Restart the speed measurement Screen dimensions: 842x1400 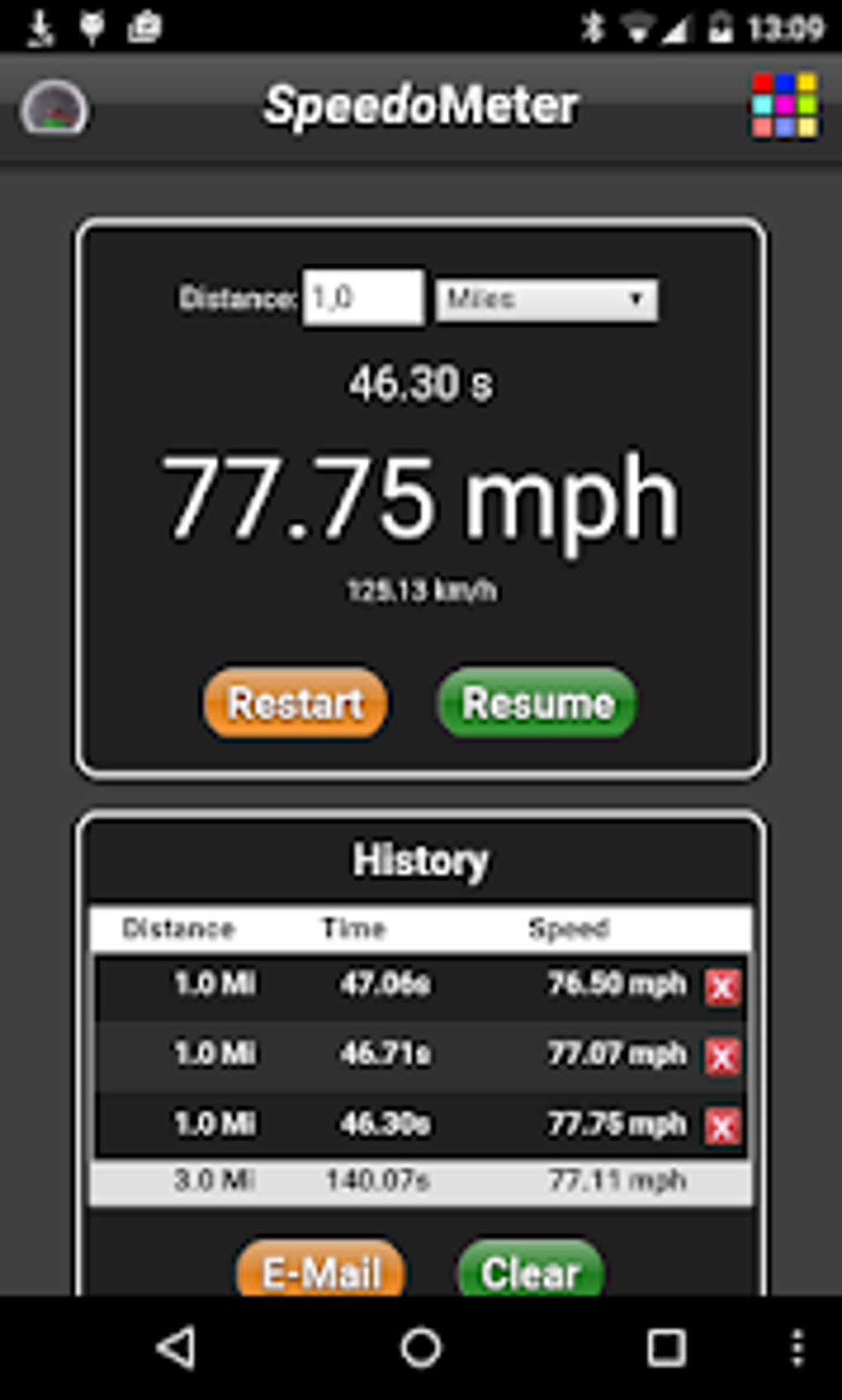tap(296, 703)
